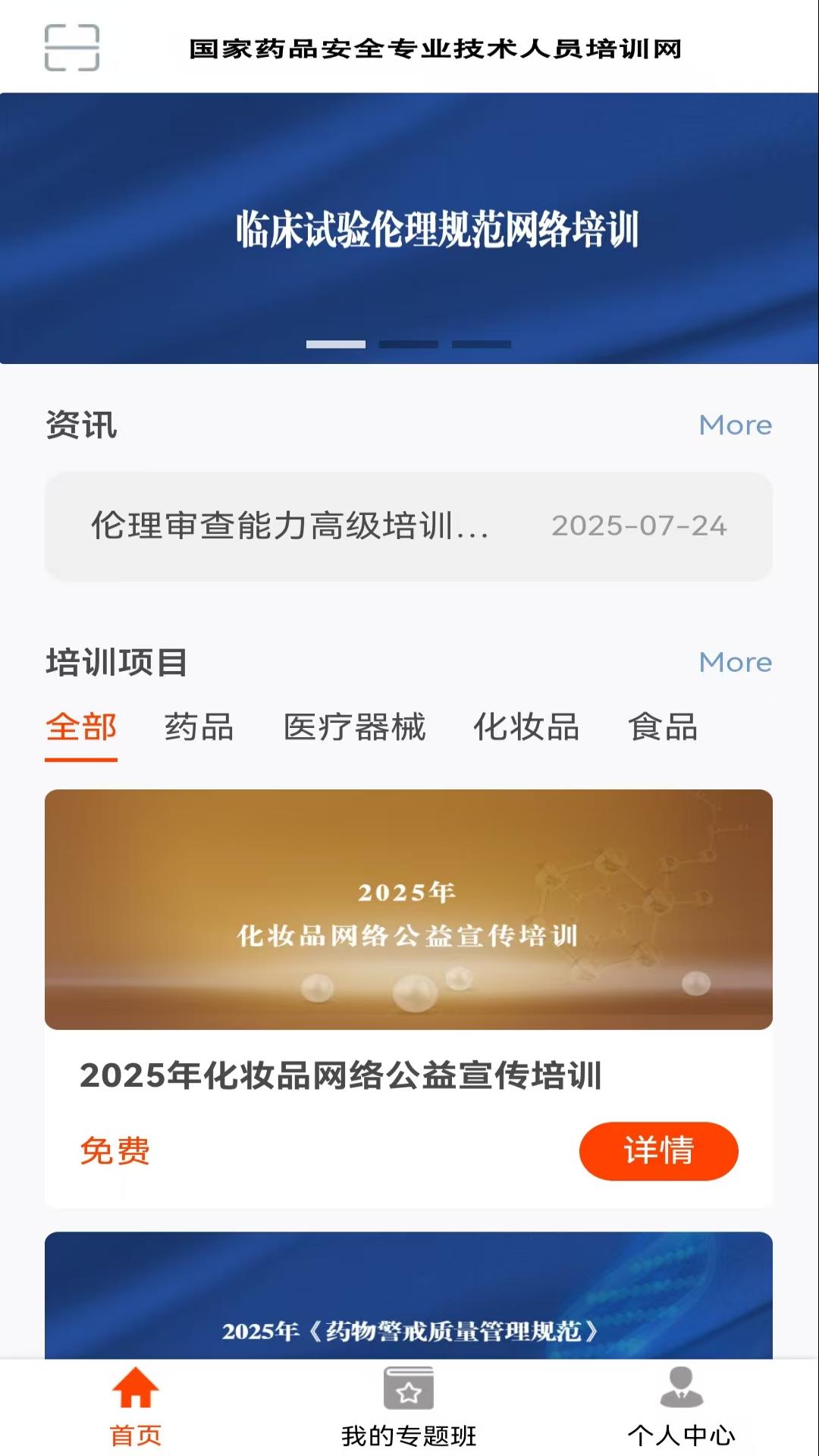
Task: Switch to the 食品 category tab
Action: click(663, 727)
